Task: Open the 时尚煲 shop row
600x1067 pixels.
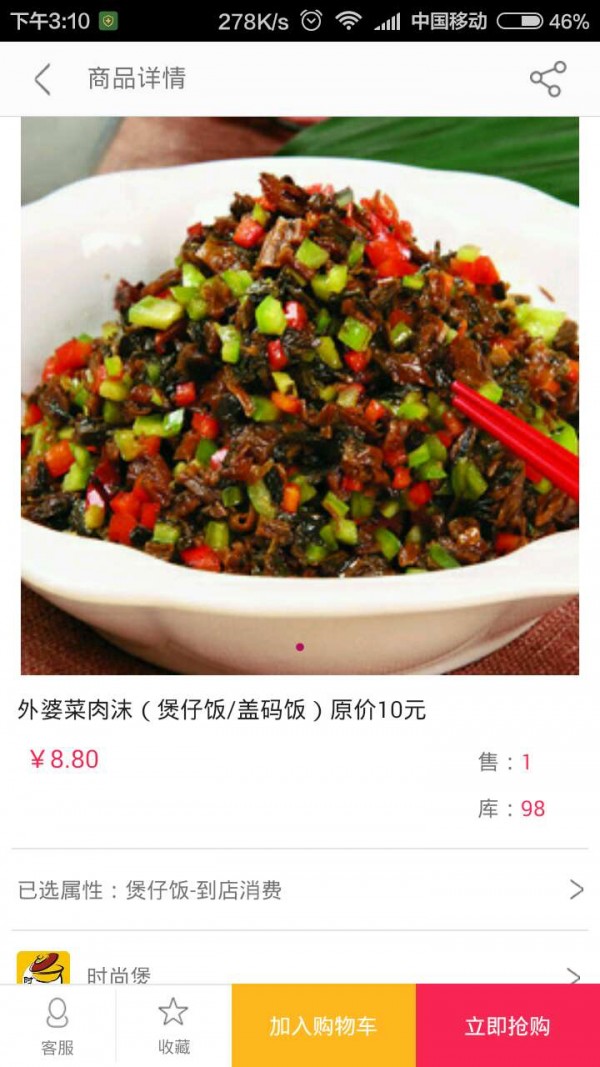Action: pyautogui.click(x=300, y=970)
